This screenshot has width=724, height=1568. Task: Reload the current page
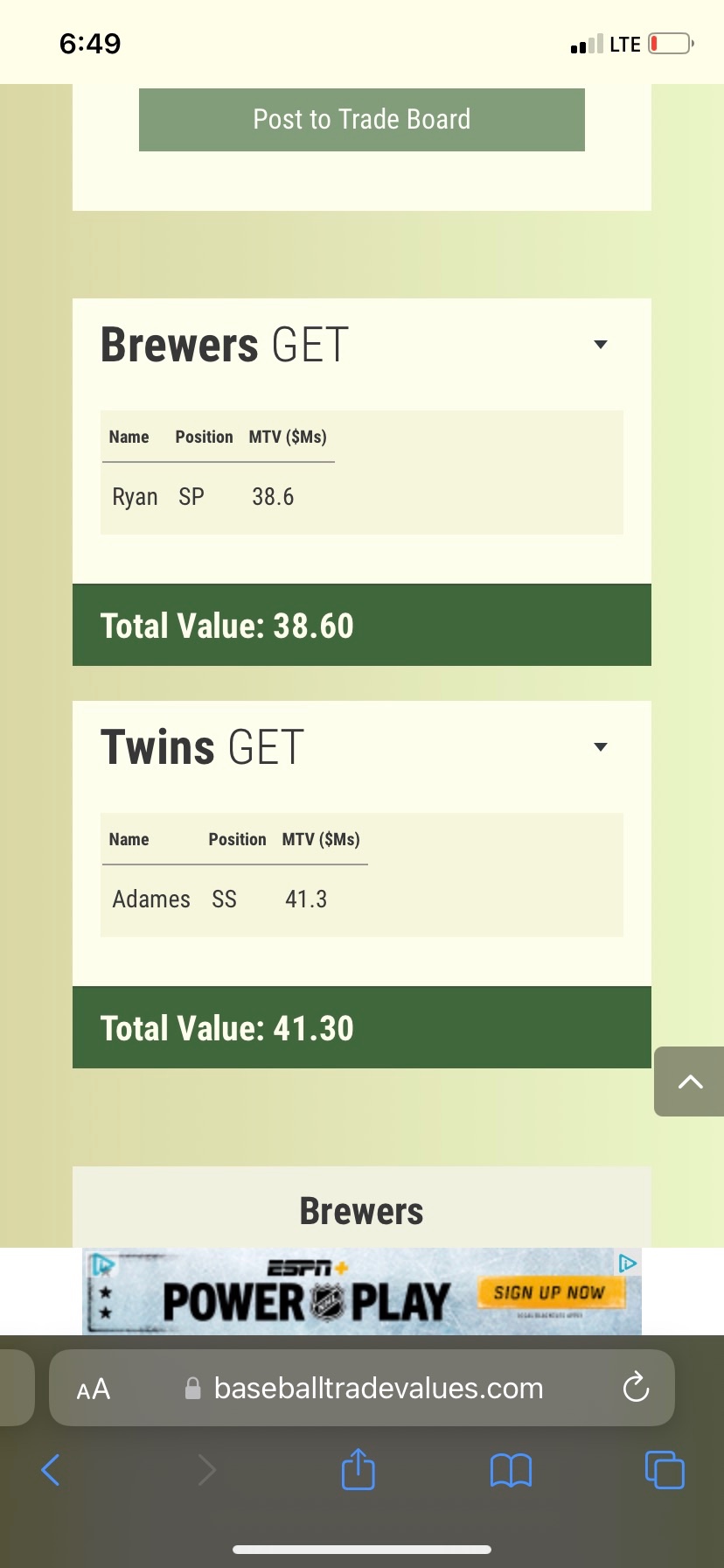tap(636, 1389)
